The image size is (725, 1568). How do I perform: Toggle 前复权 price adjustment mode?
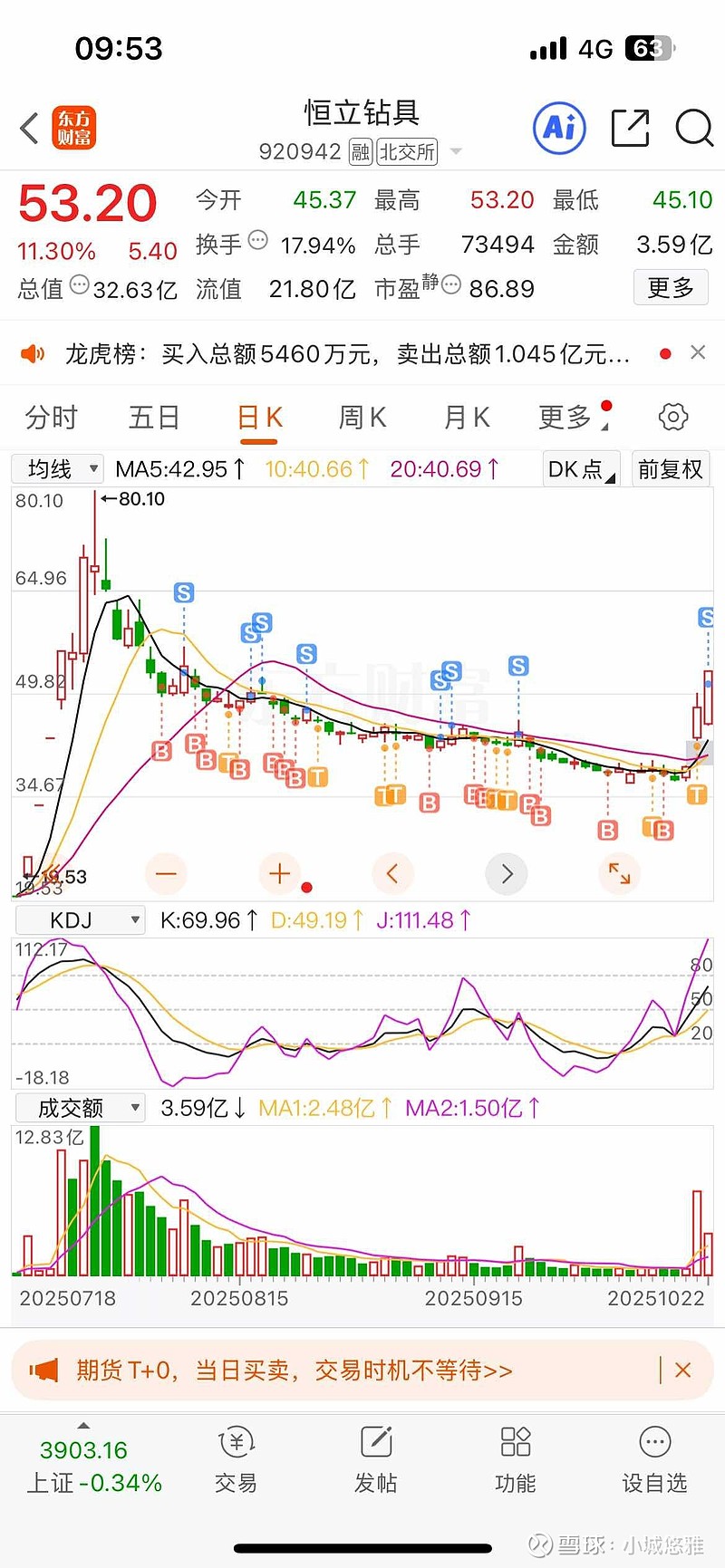671,469
